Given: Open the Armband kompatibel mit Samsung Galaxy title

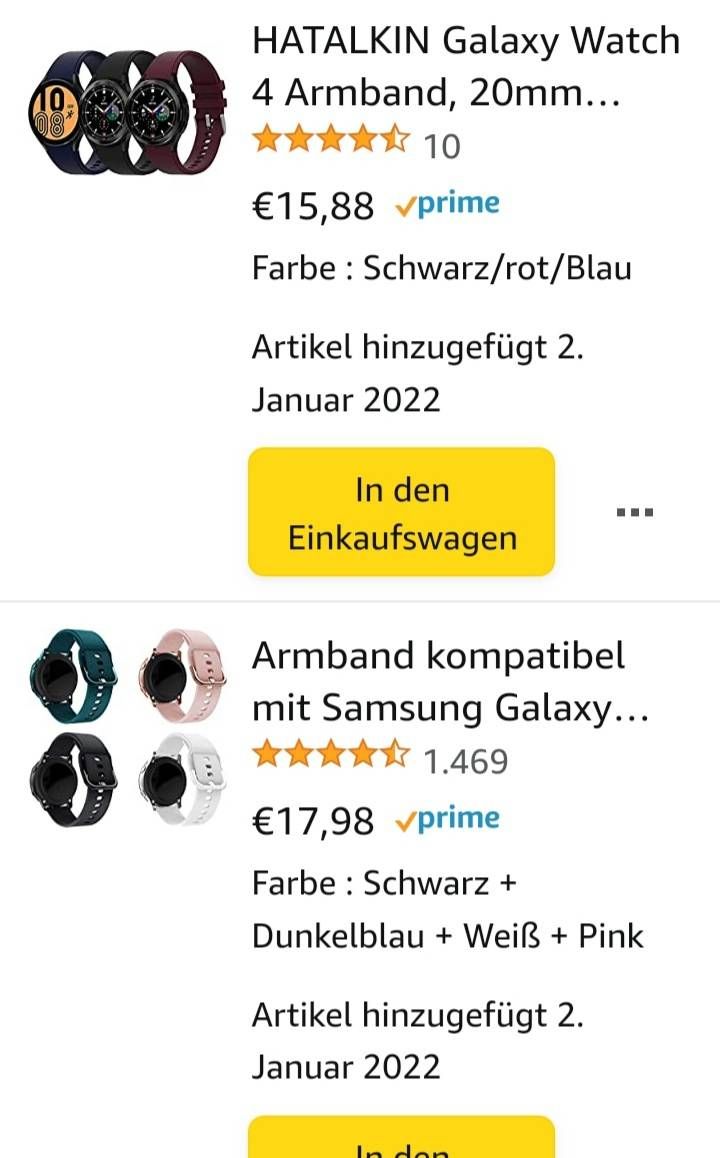Looking at the screenshot, I should 450,682.
